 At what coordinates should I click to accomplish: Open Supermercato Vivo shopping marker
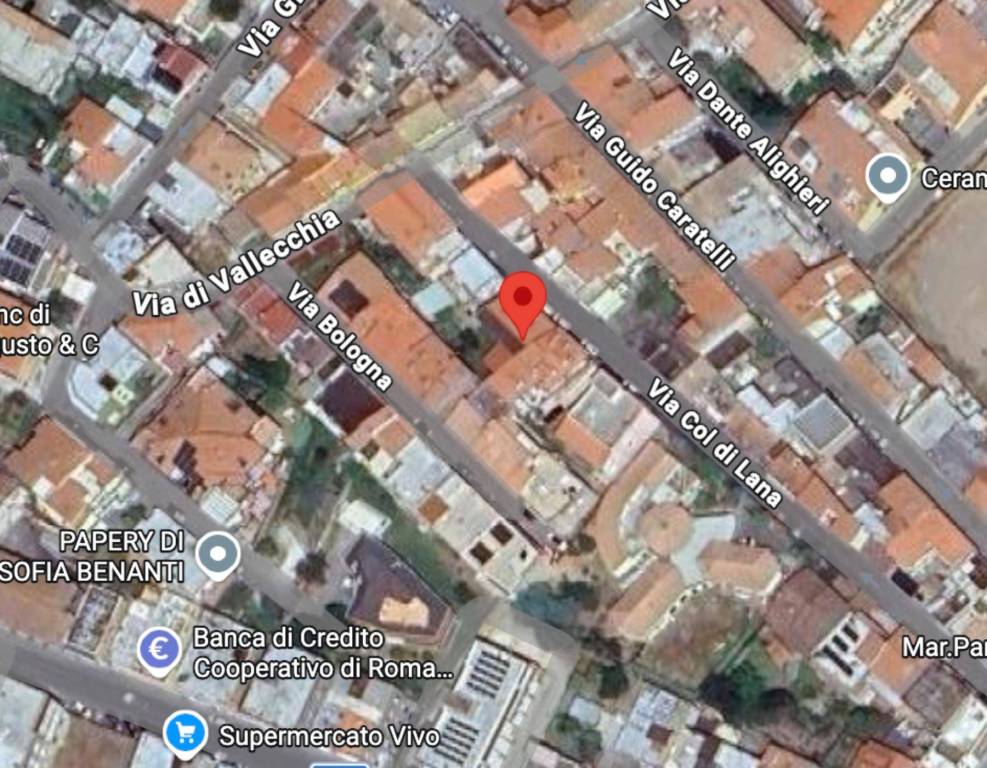pos(184,735)
